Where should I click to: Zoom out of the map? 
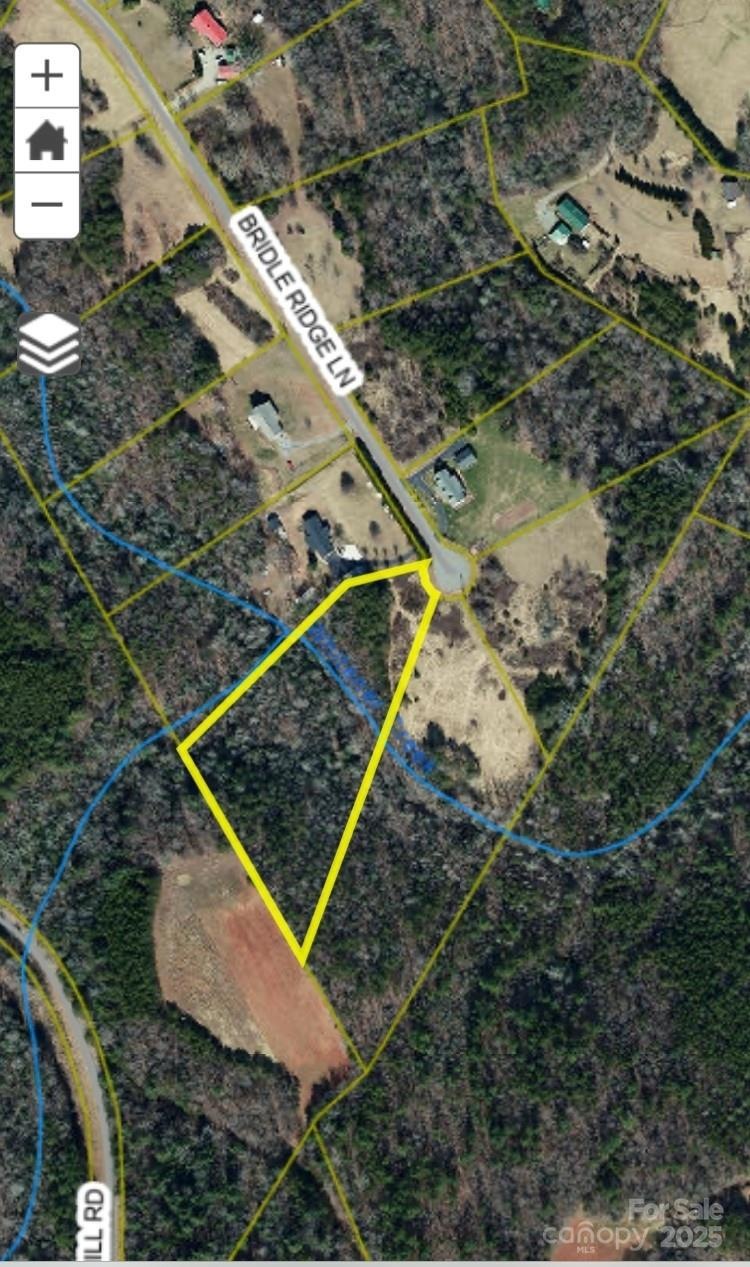pos(47,205)
